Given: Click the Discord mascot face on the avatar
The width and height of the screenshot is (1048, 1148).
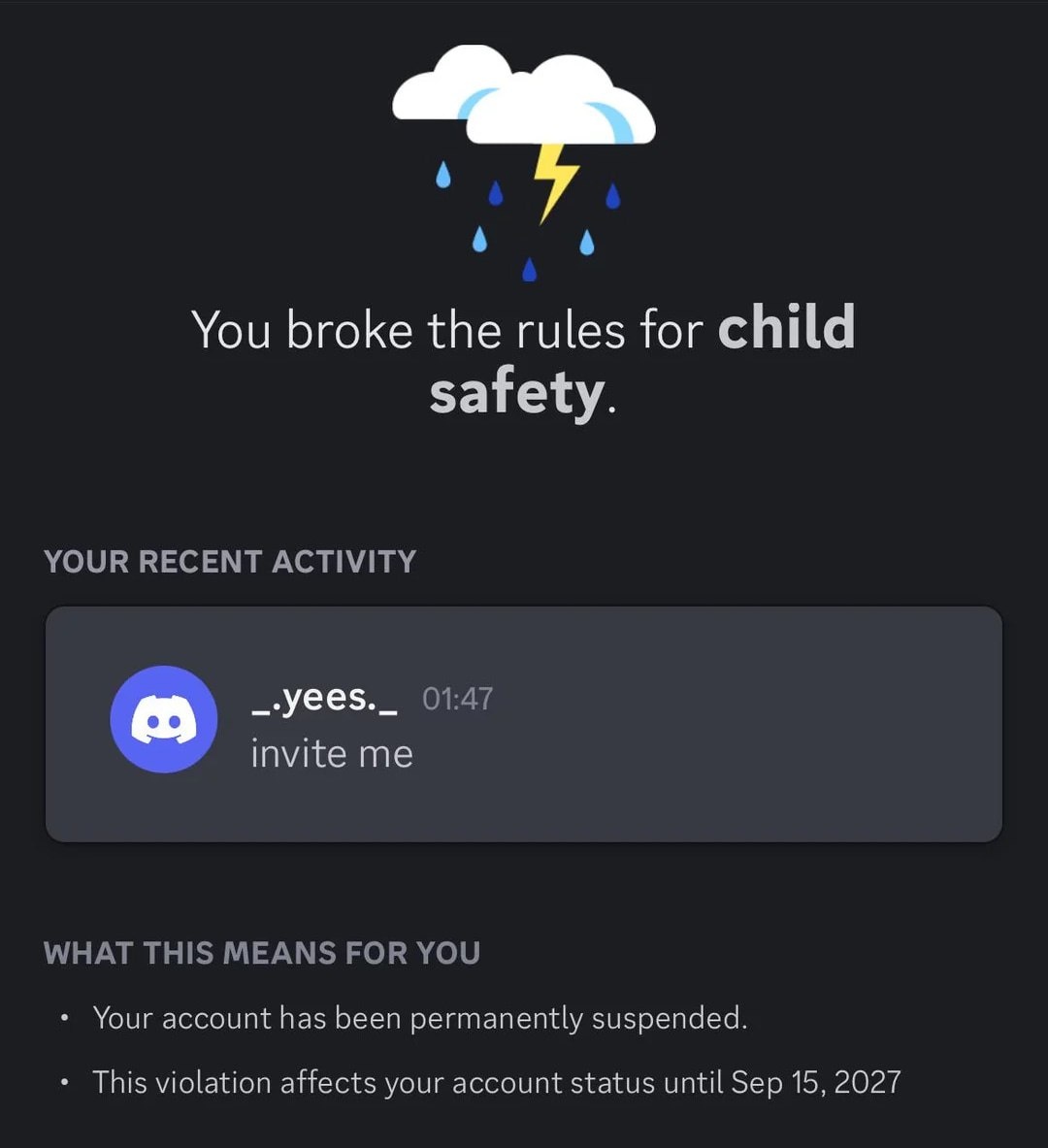Looking at the screenshot, I should tap(163, 721).
